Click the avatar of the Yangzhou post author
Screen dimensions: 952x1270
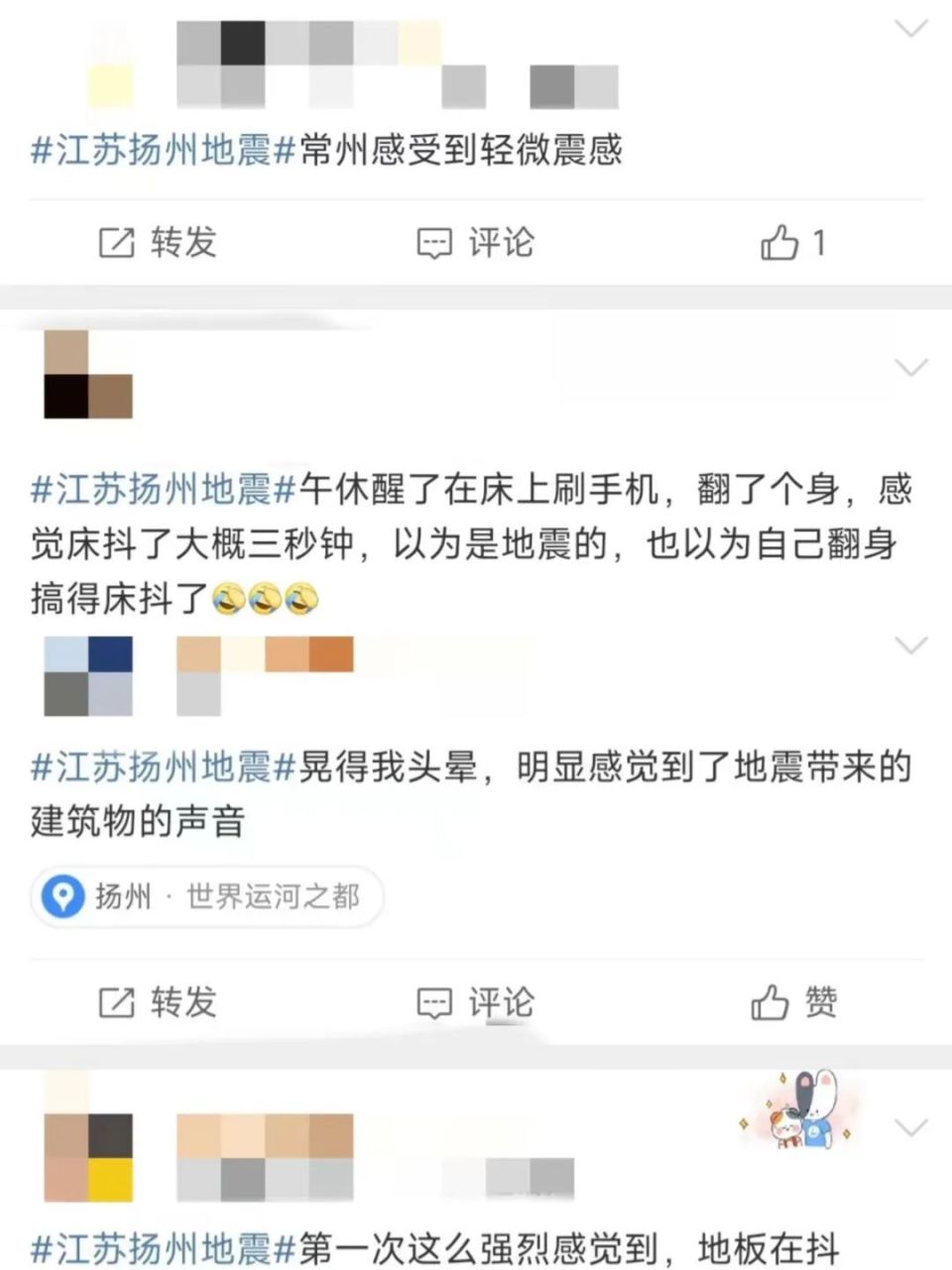point(87,676)
